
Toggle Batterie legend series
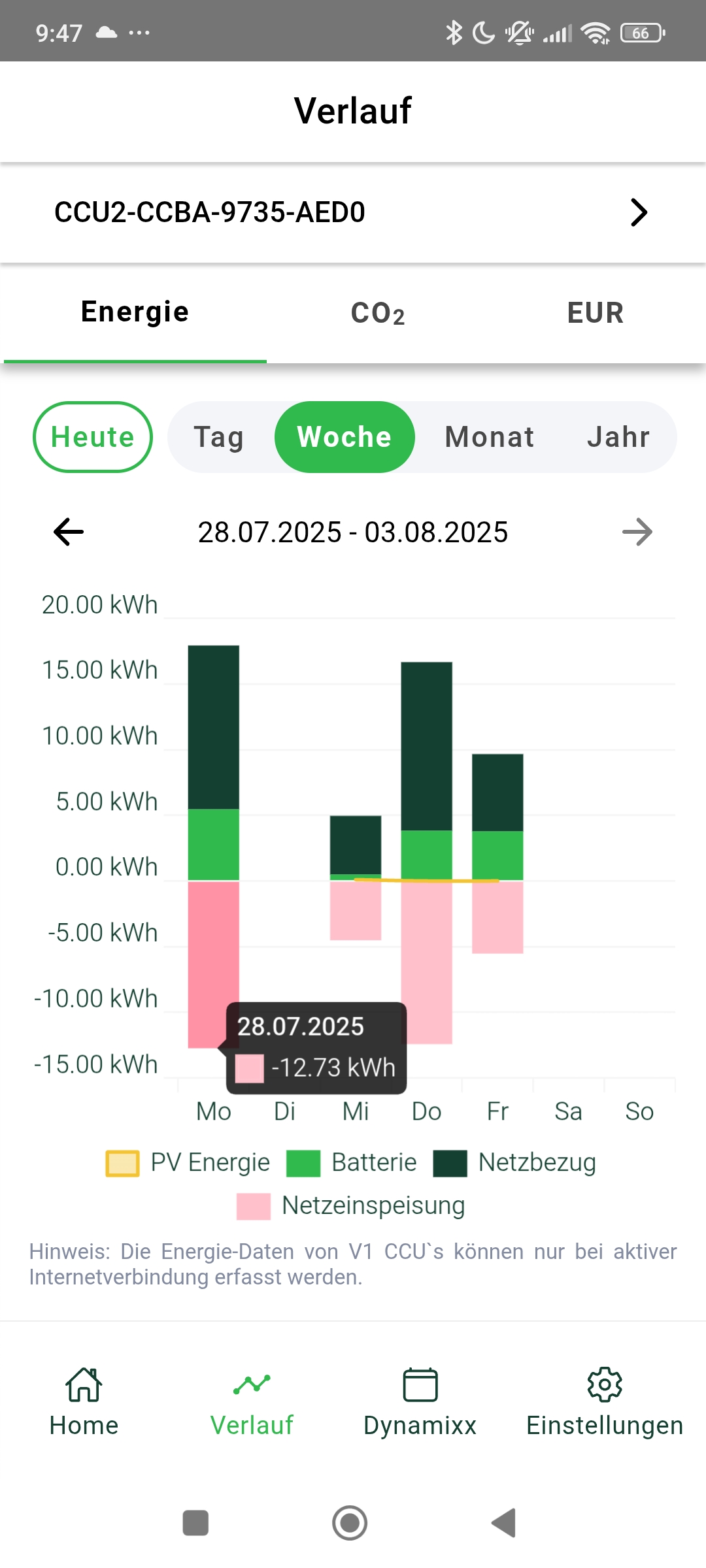(352, 1163)
